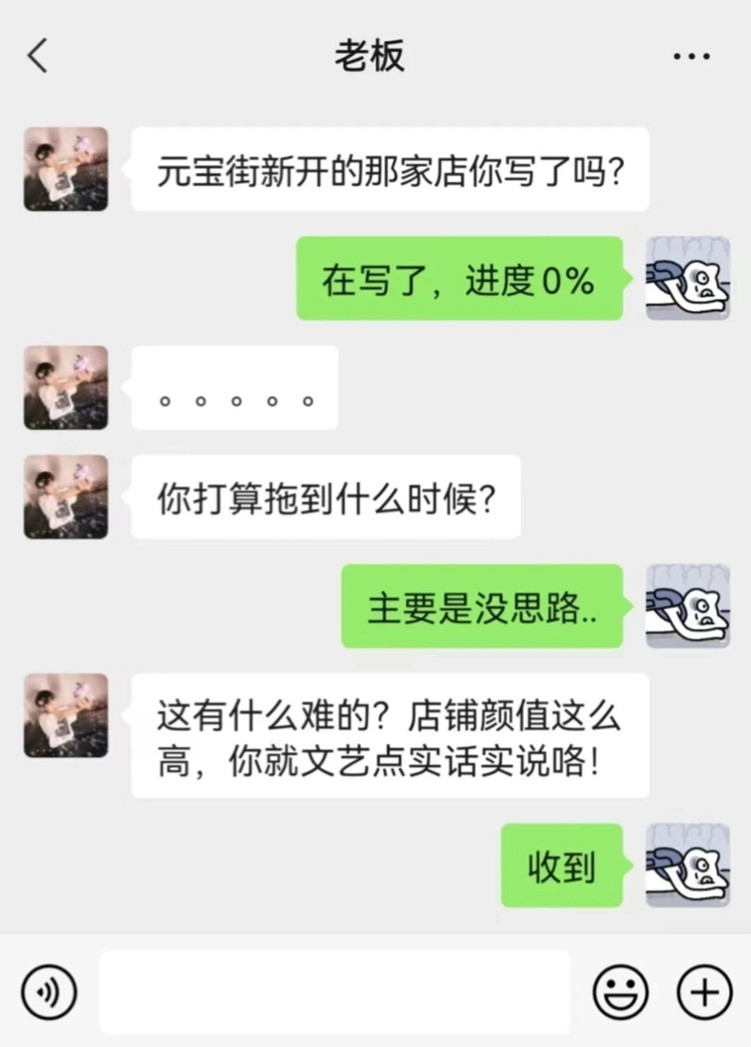This screenshot has height=1047, width=751.
Task: Switch to voice message input
Action: 48,992
